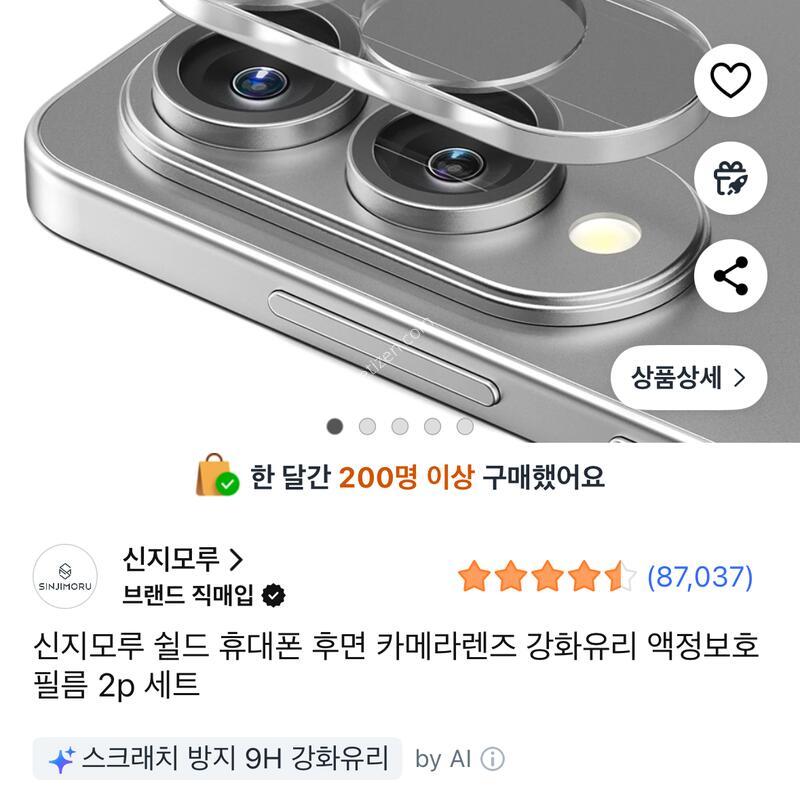This screenshot has width=800, height=800.
Task: Open the AI summary info icon
Action: [493, 759]
